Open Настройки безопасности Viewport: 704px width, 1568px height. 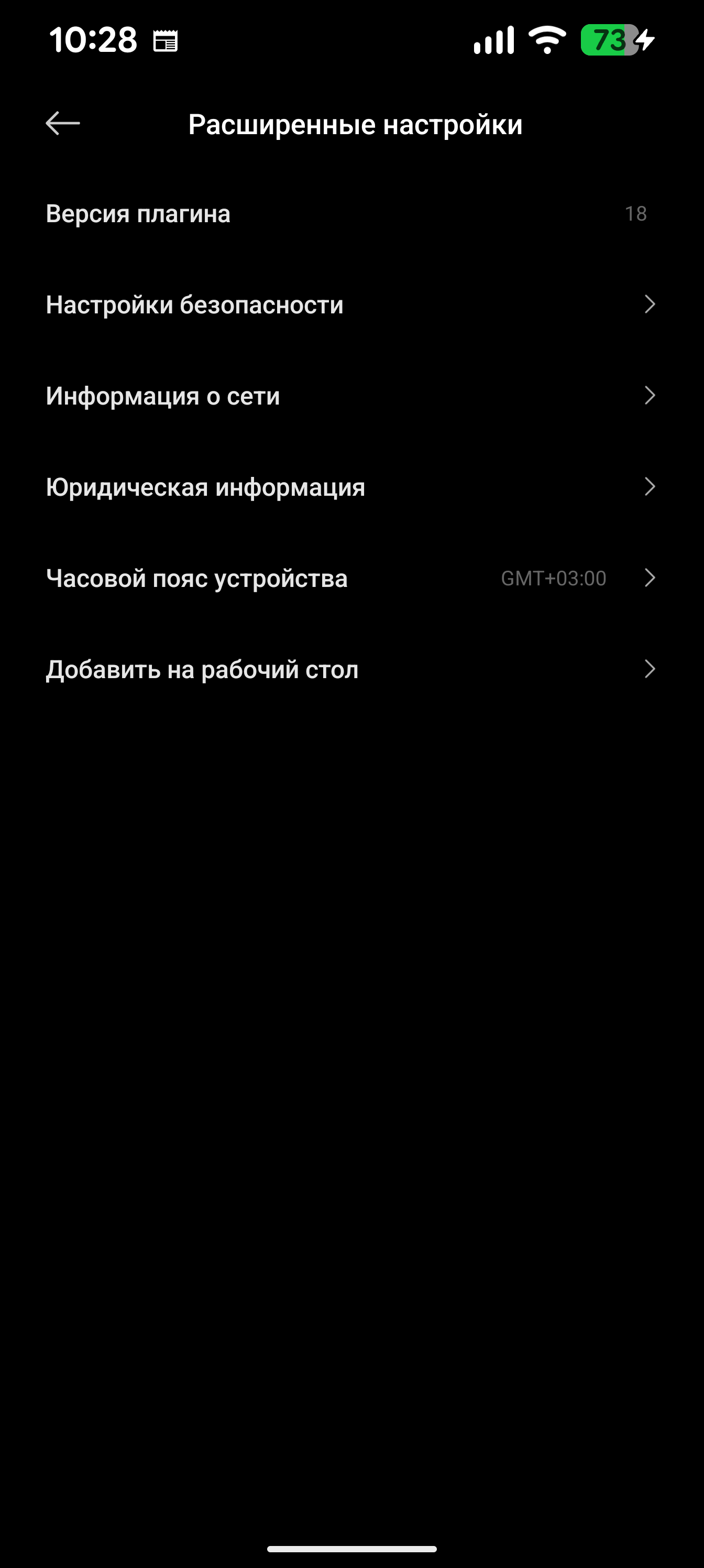(x=350, y=304)
